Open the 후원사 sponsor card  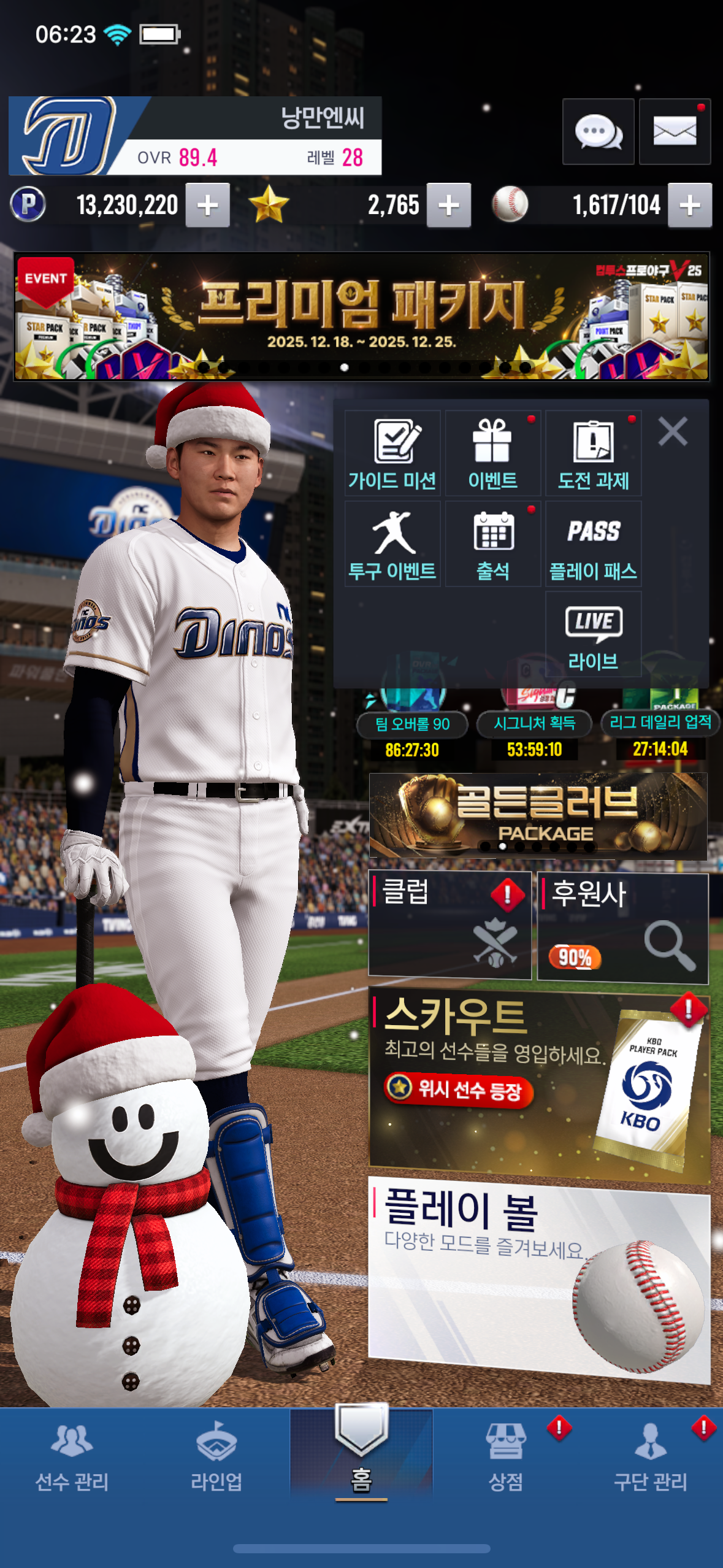tap(622, 928)
